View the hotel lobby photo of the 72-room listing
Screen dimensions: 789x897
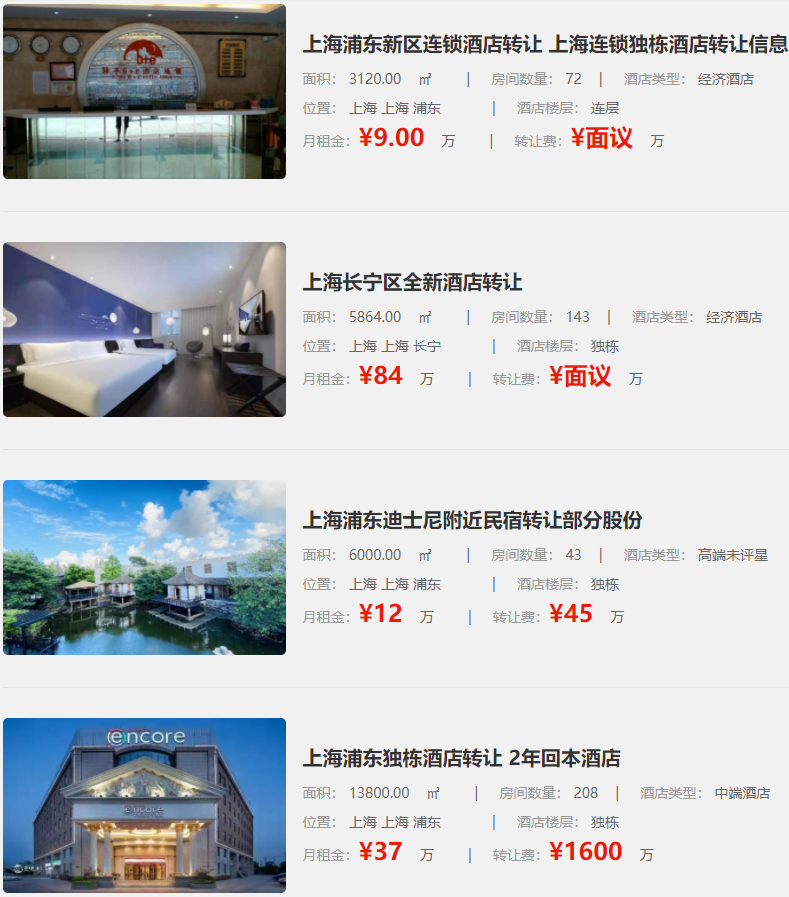point(144,91)
